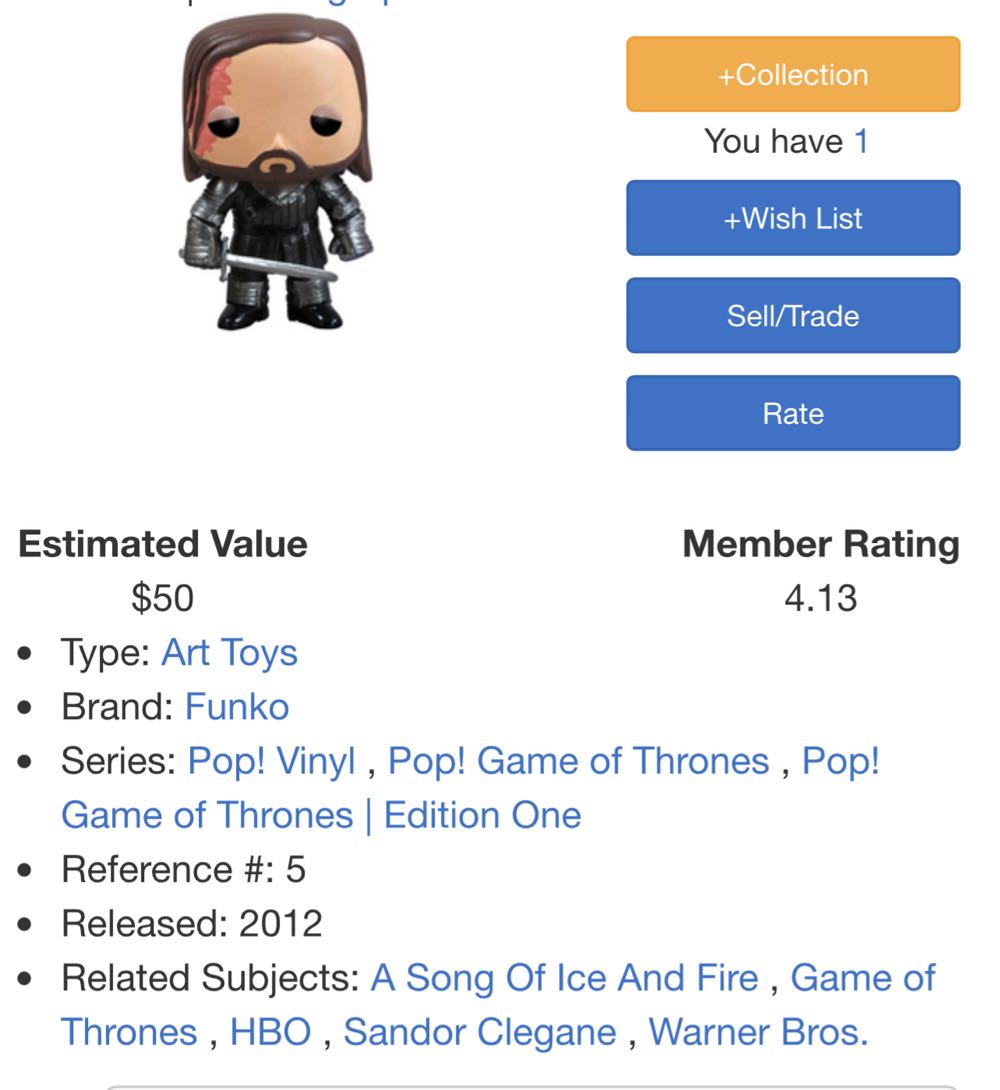Open the Art Toys type page
Viewport: 1000px width, 1090px height.
227,653
